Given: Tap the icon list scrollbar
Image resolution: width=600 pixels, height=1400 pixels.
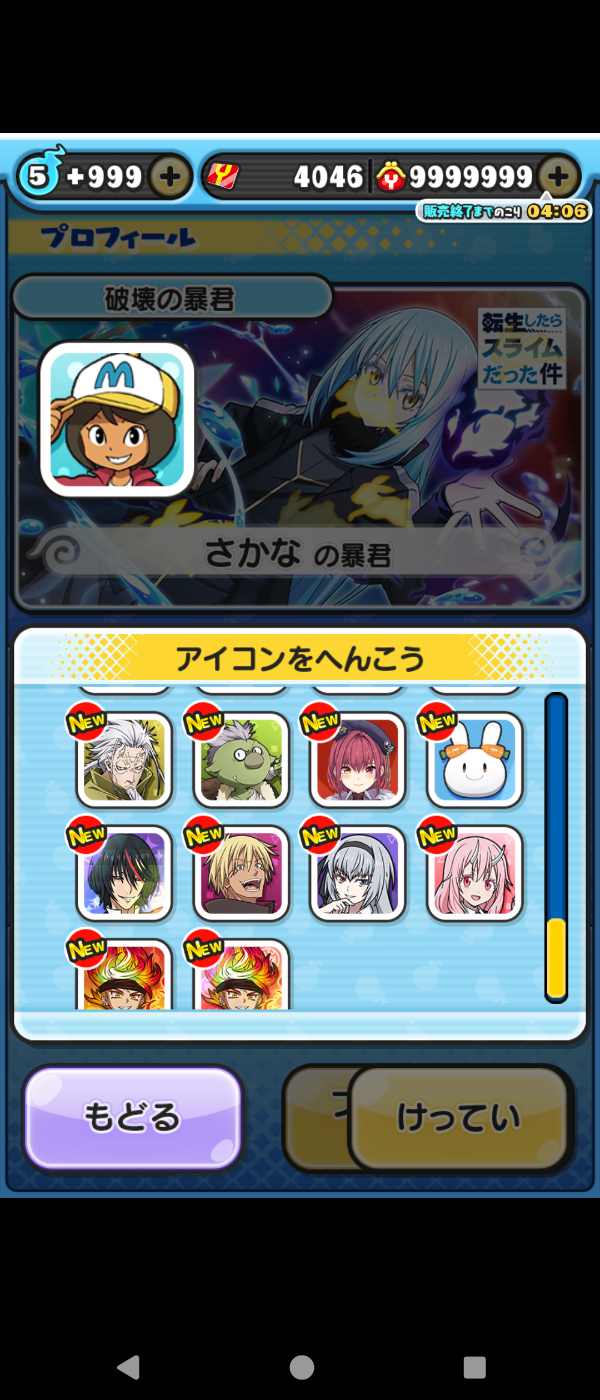Looking at the screenshot, I should tap(556, 845).
